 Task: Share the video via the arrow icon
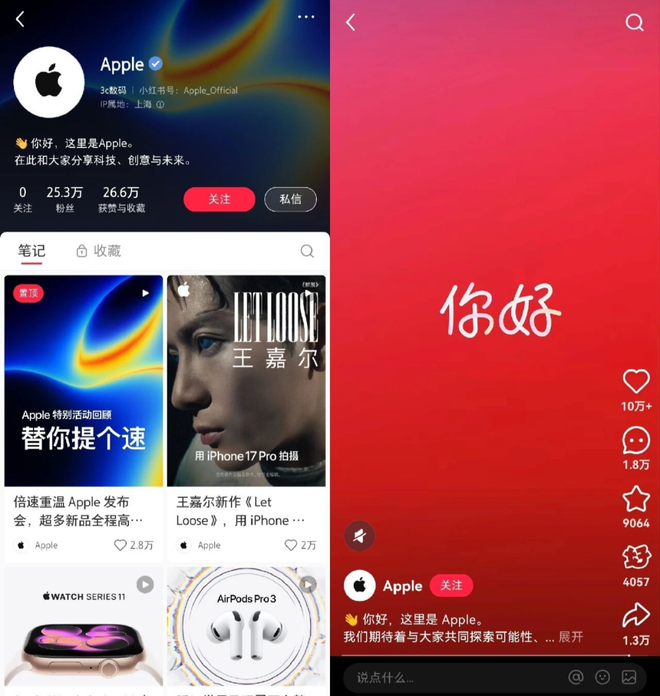tap(636, 615)
